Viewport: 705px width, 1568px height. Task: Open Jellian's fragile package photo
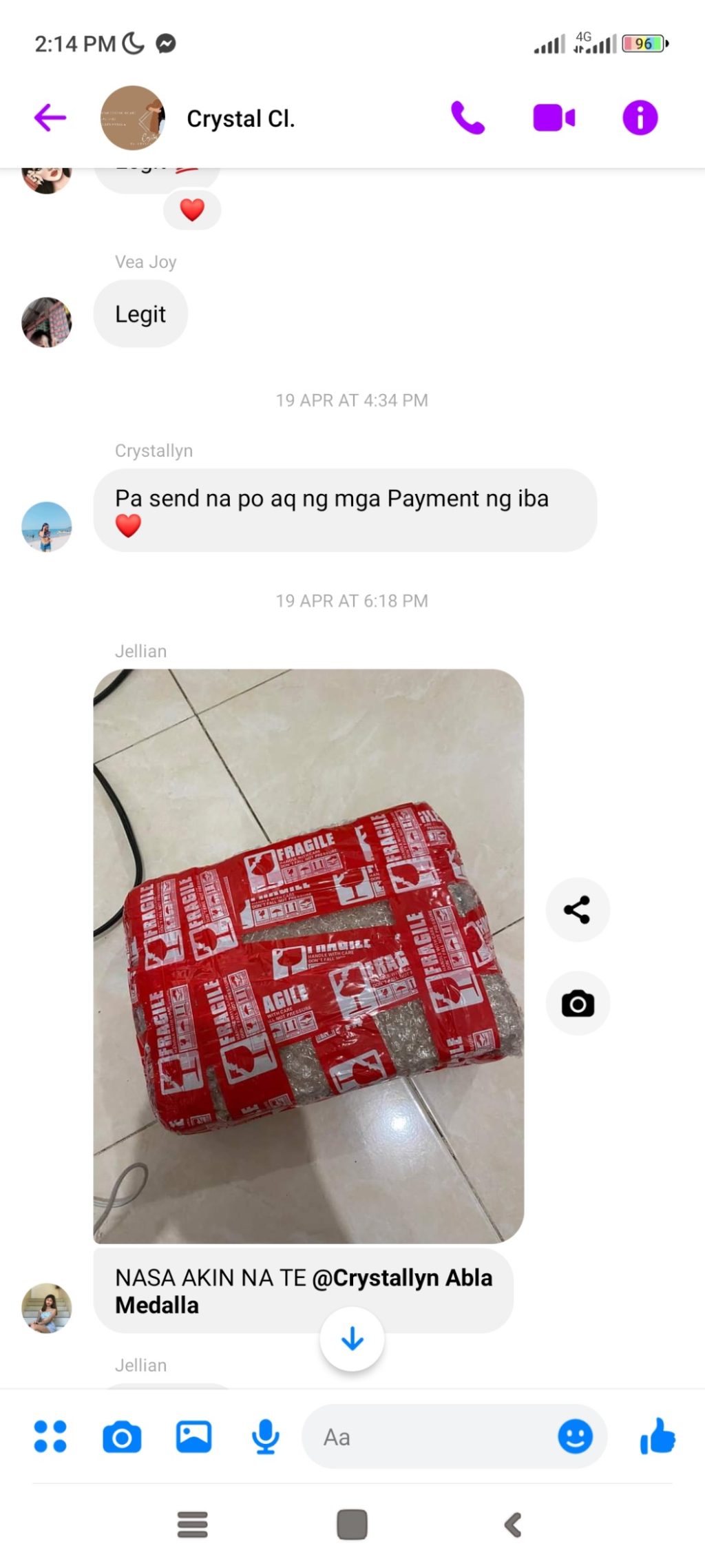[x=308, y=955]
